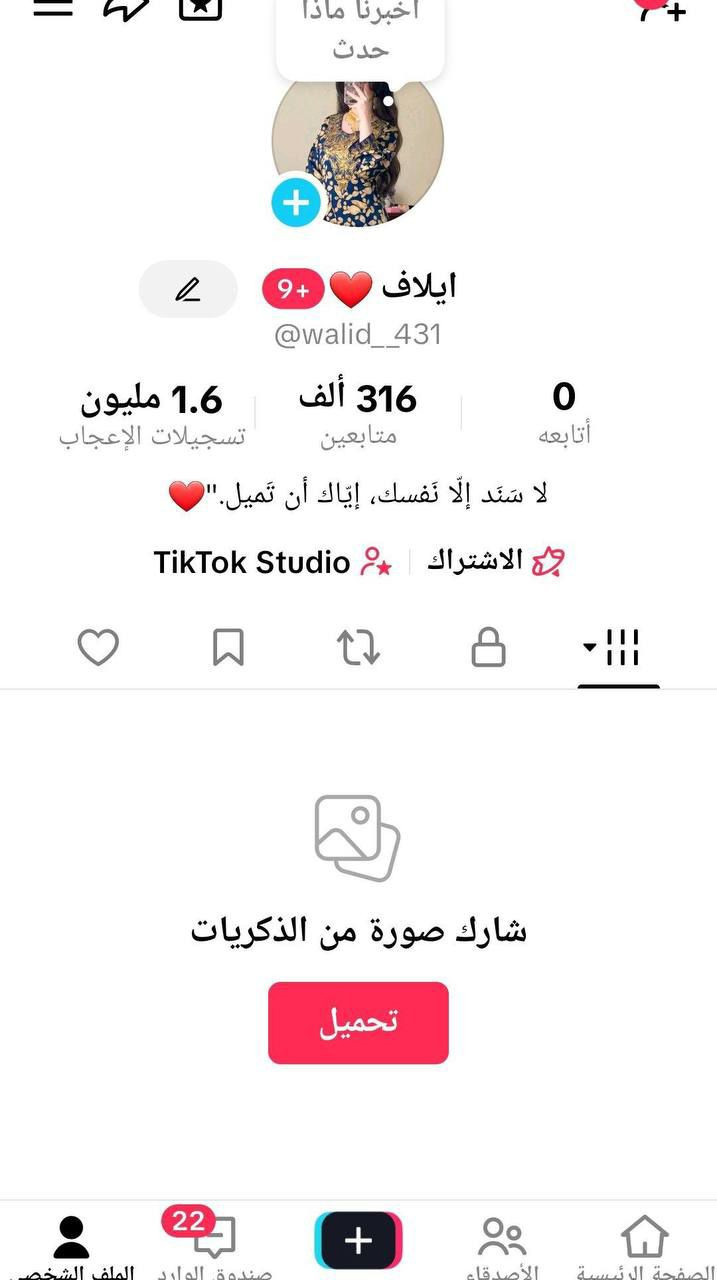Select the الملف الشخصي profile tab
717x1280 pixels.
coord(71,1245)
